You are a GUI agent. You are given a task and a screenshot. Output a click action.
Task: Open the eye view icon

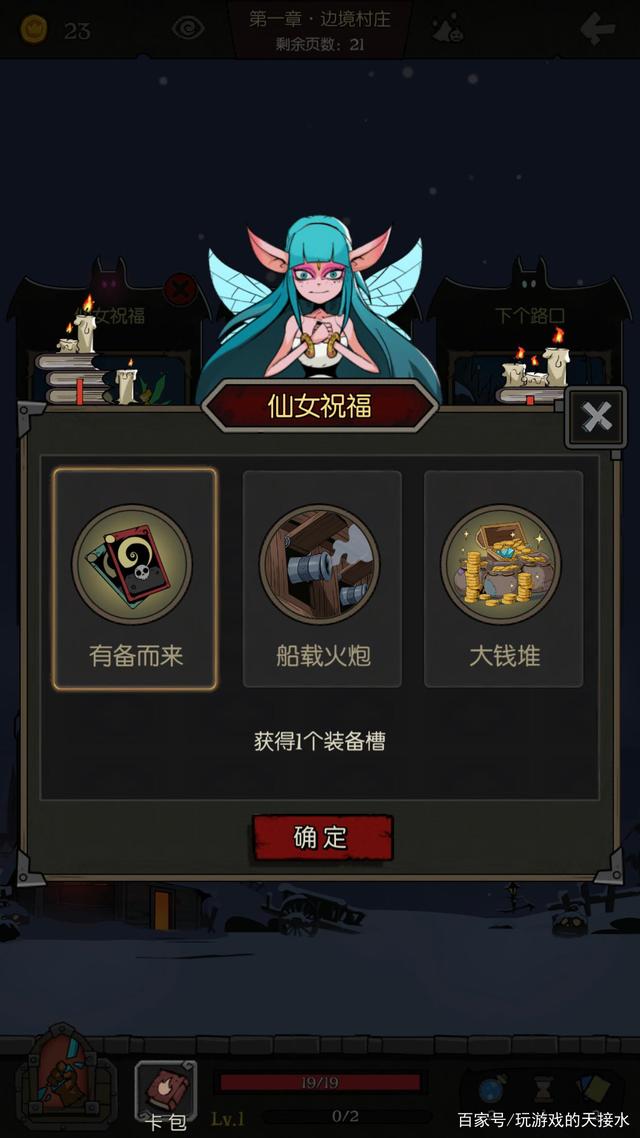[x=188, y=29]
